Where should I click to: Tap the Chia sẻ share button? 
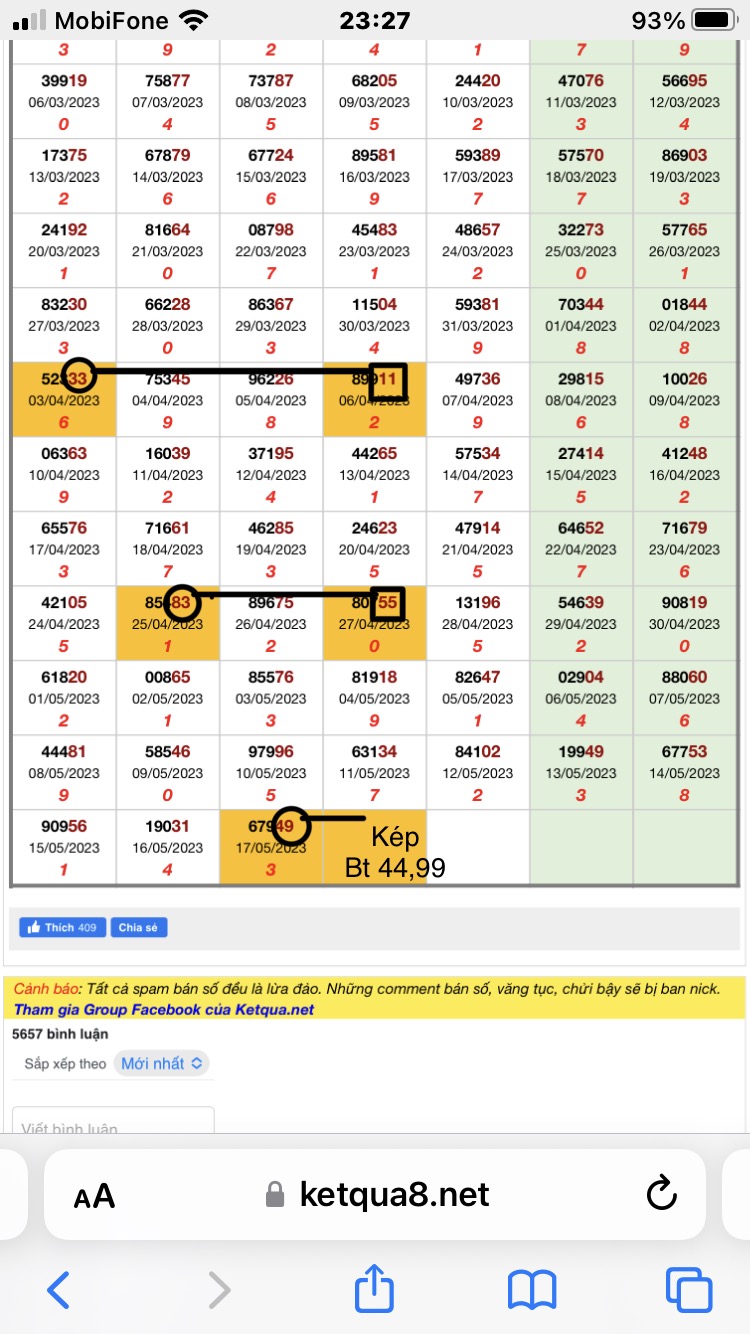tap(138, 927)
